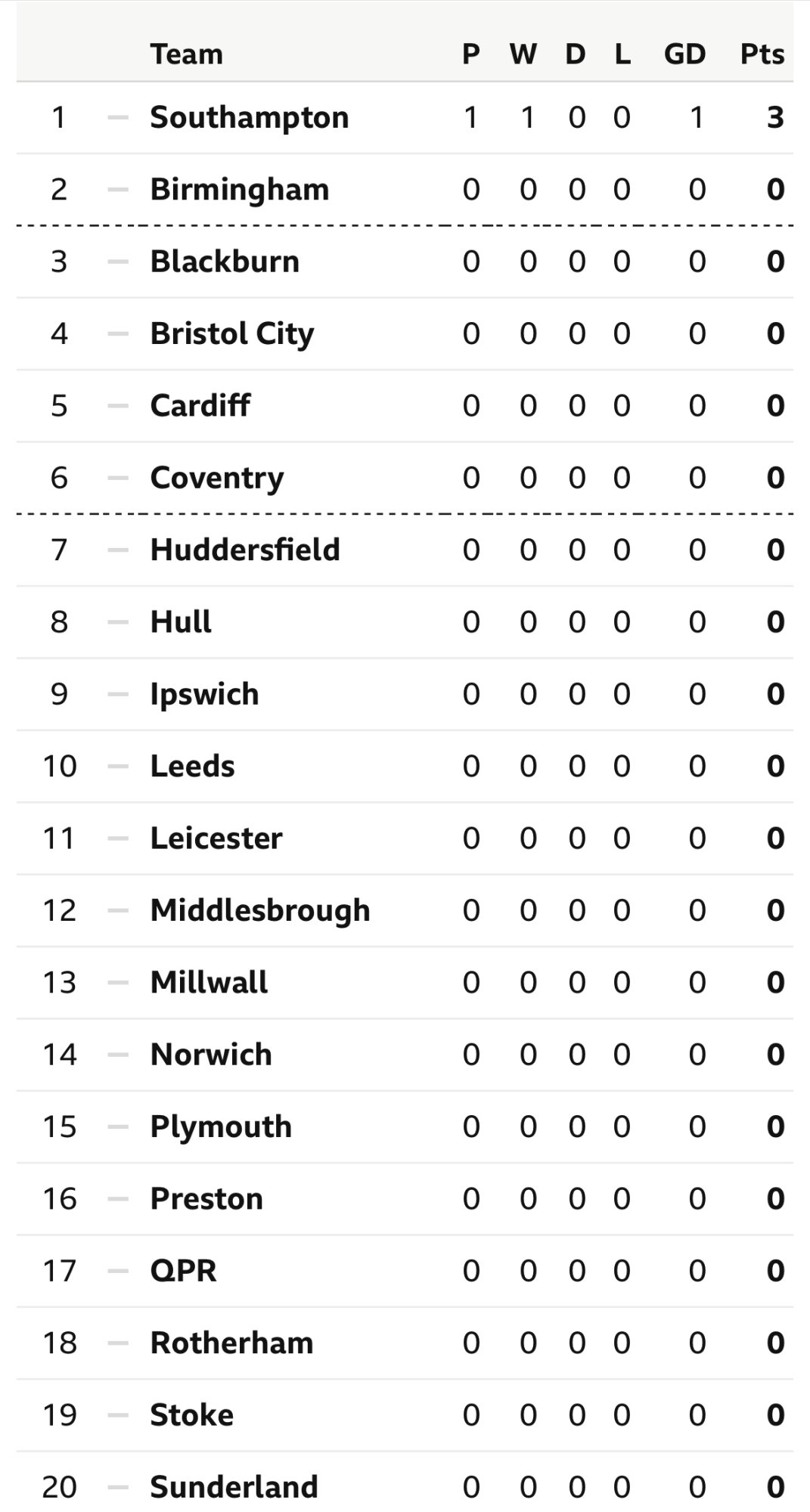Open Bristol City team page

click(232, 334)
